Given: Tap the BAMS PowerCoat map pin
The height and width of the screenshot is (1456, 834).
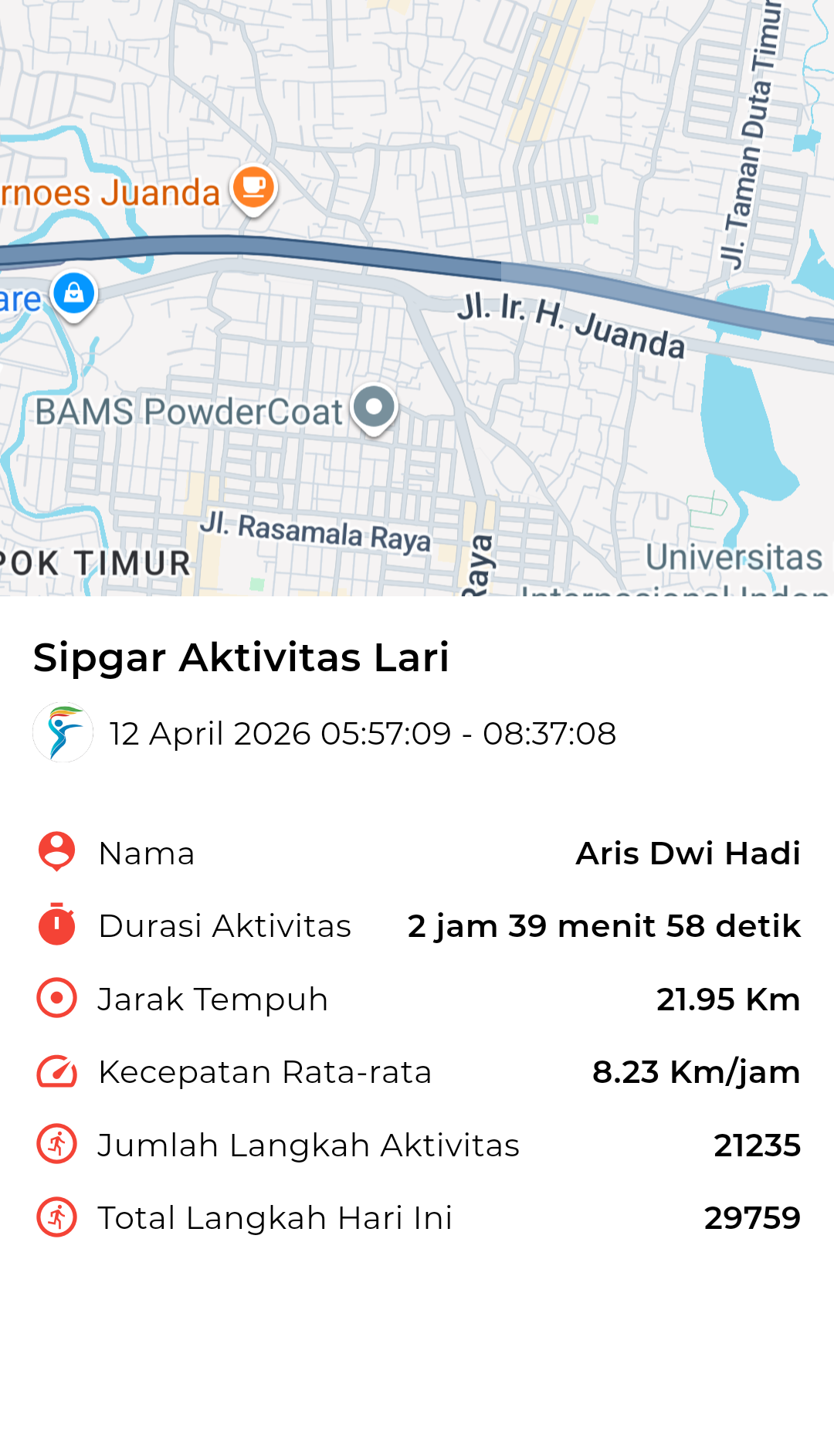Looking at the screenshot, I should (375, 407).
